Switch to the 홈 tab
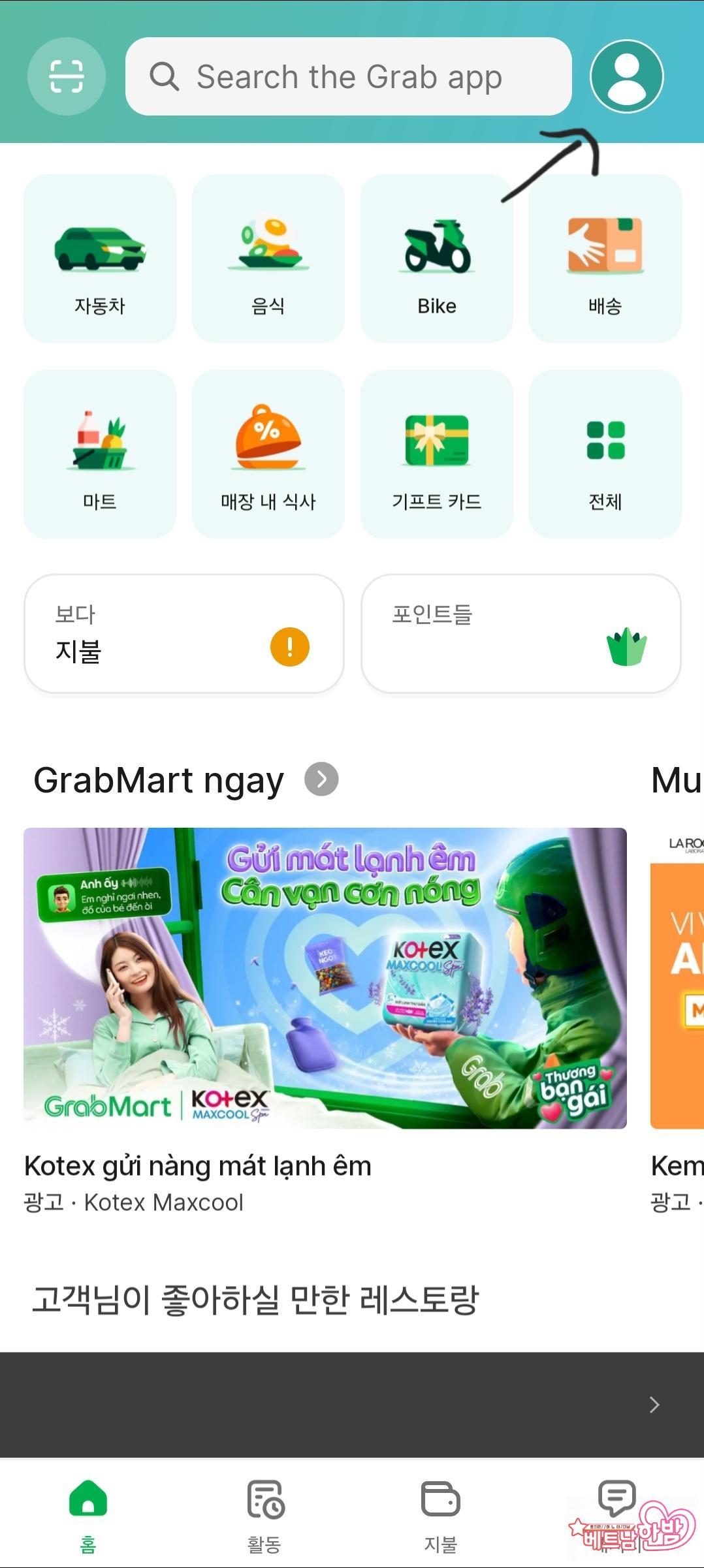This screenshot has height=1568, width=704. (x=88, y=1514)
